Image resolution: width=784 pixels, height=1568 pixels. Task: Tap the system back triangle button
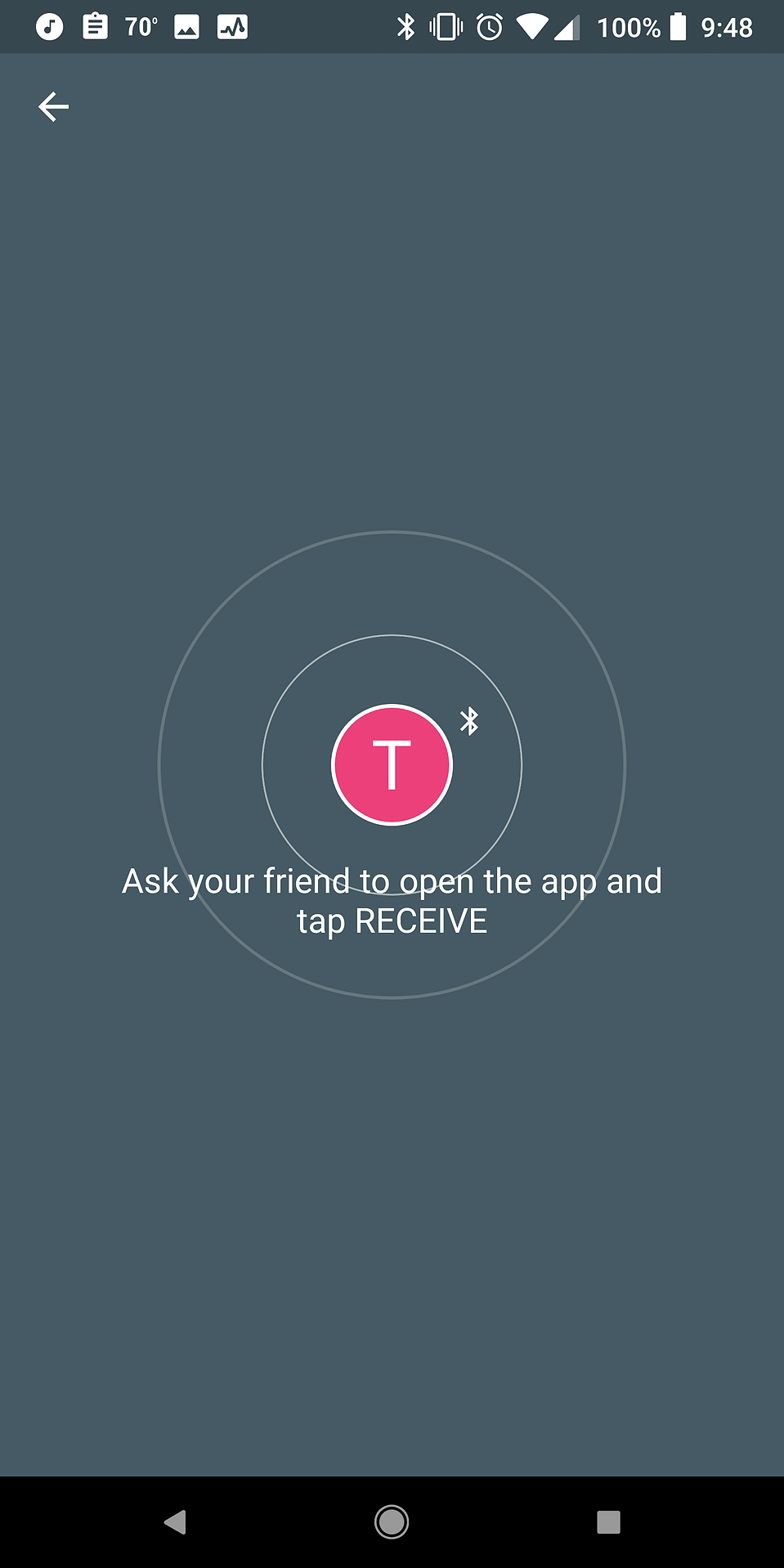175,1522
